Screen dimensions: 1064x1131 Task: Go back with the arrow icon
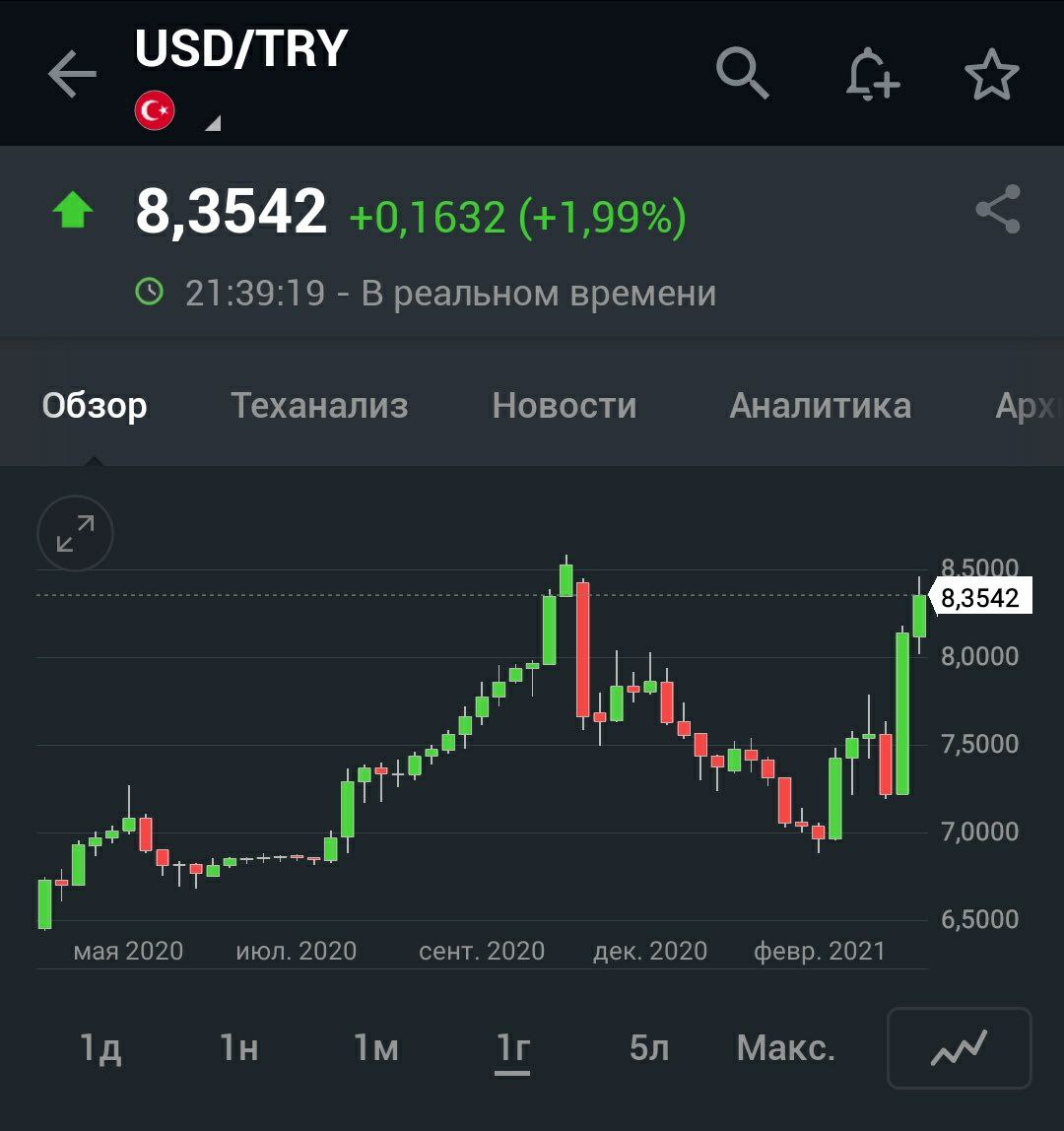(72, 75)
